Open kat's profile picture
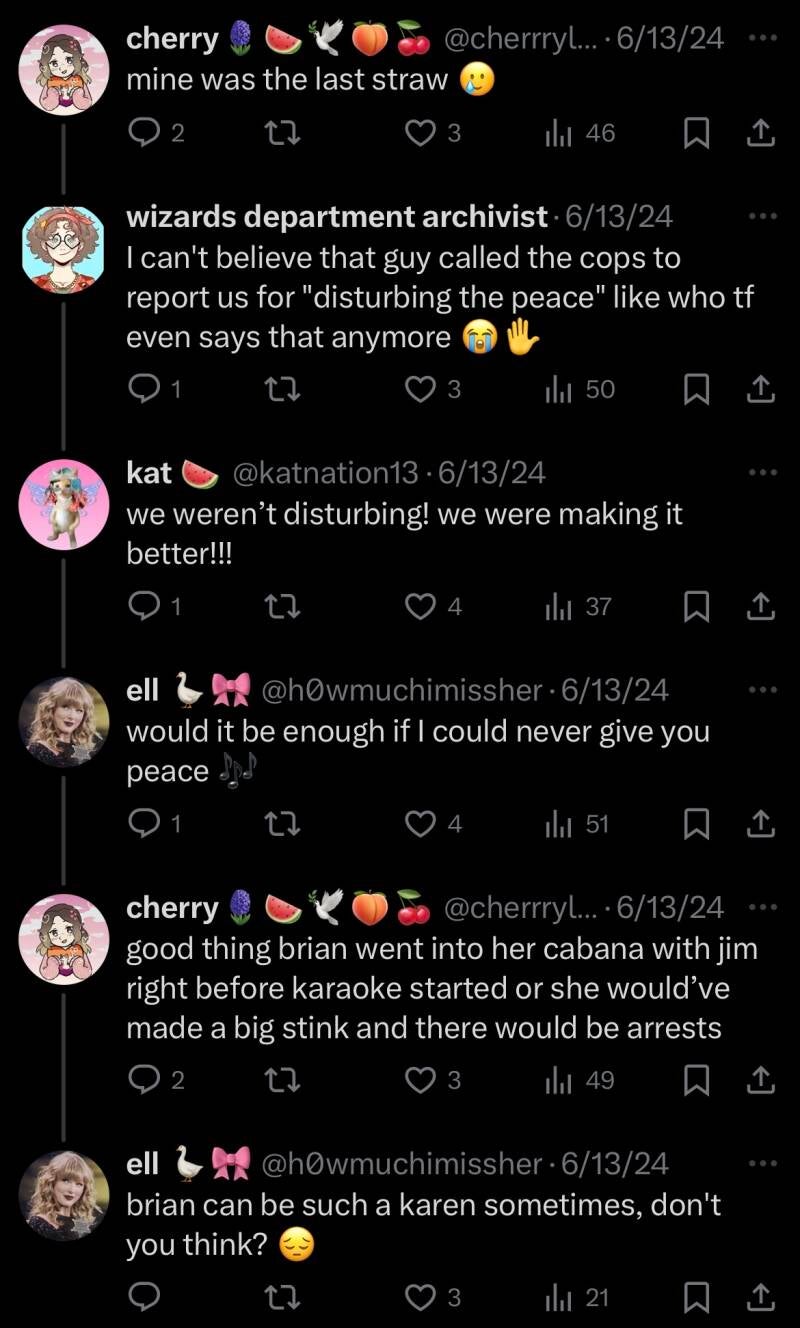Viewport: 800px width, 1328px height. [x=64, y=504]
